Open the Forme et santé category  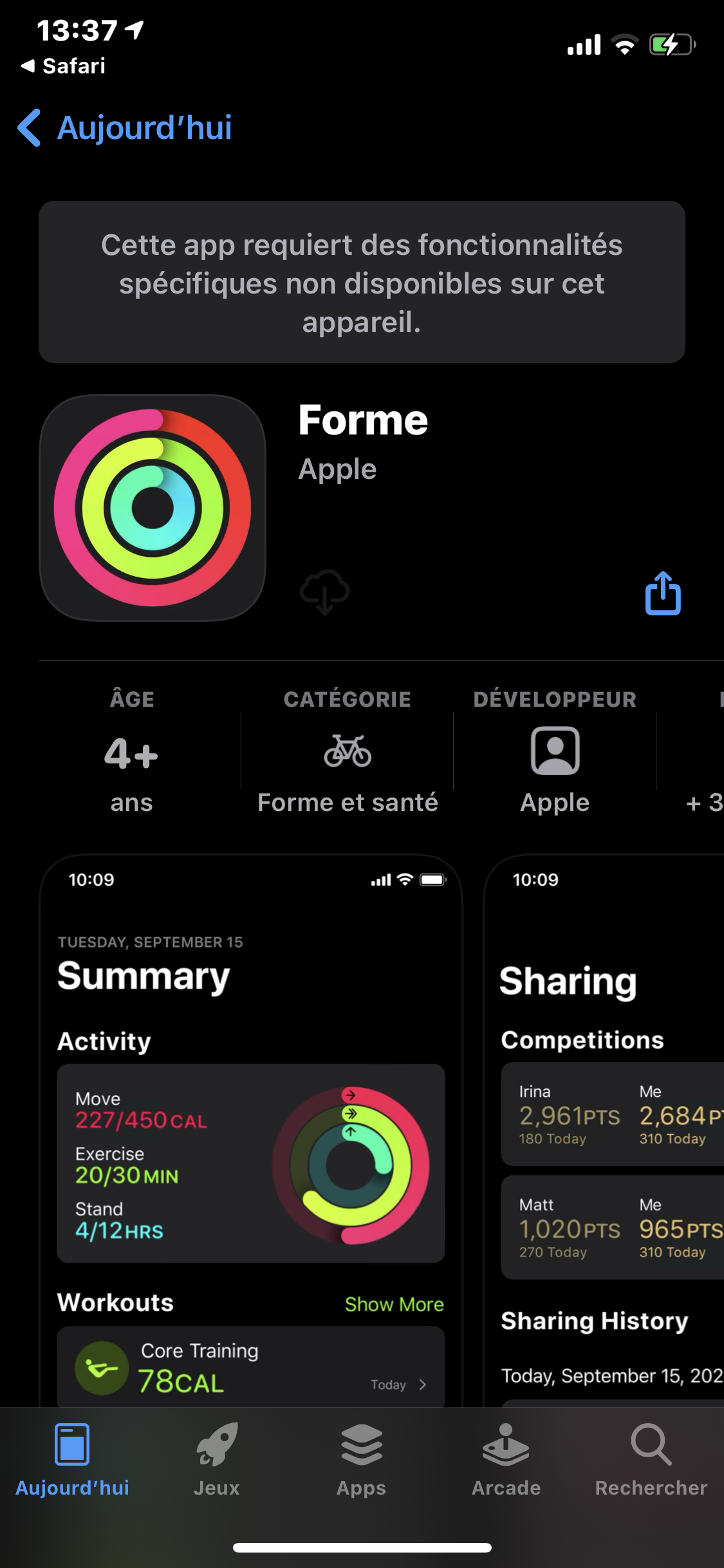pyautogui.click(x=348, y=766)
